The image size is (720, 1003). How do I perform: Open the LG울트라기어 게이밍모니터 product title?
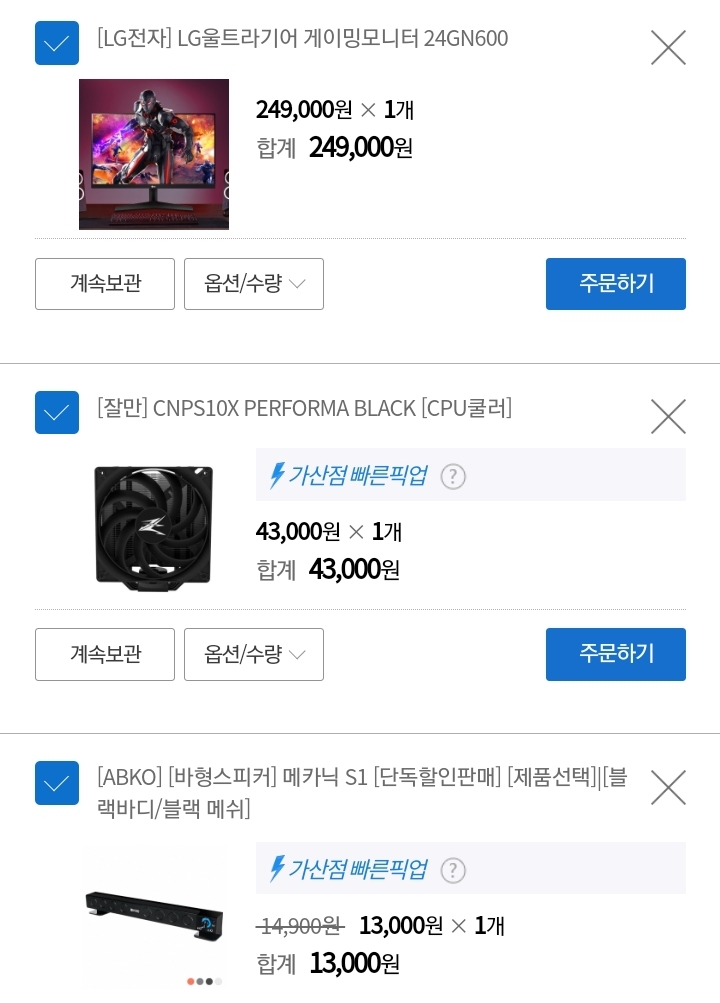pos(302,39)
